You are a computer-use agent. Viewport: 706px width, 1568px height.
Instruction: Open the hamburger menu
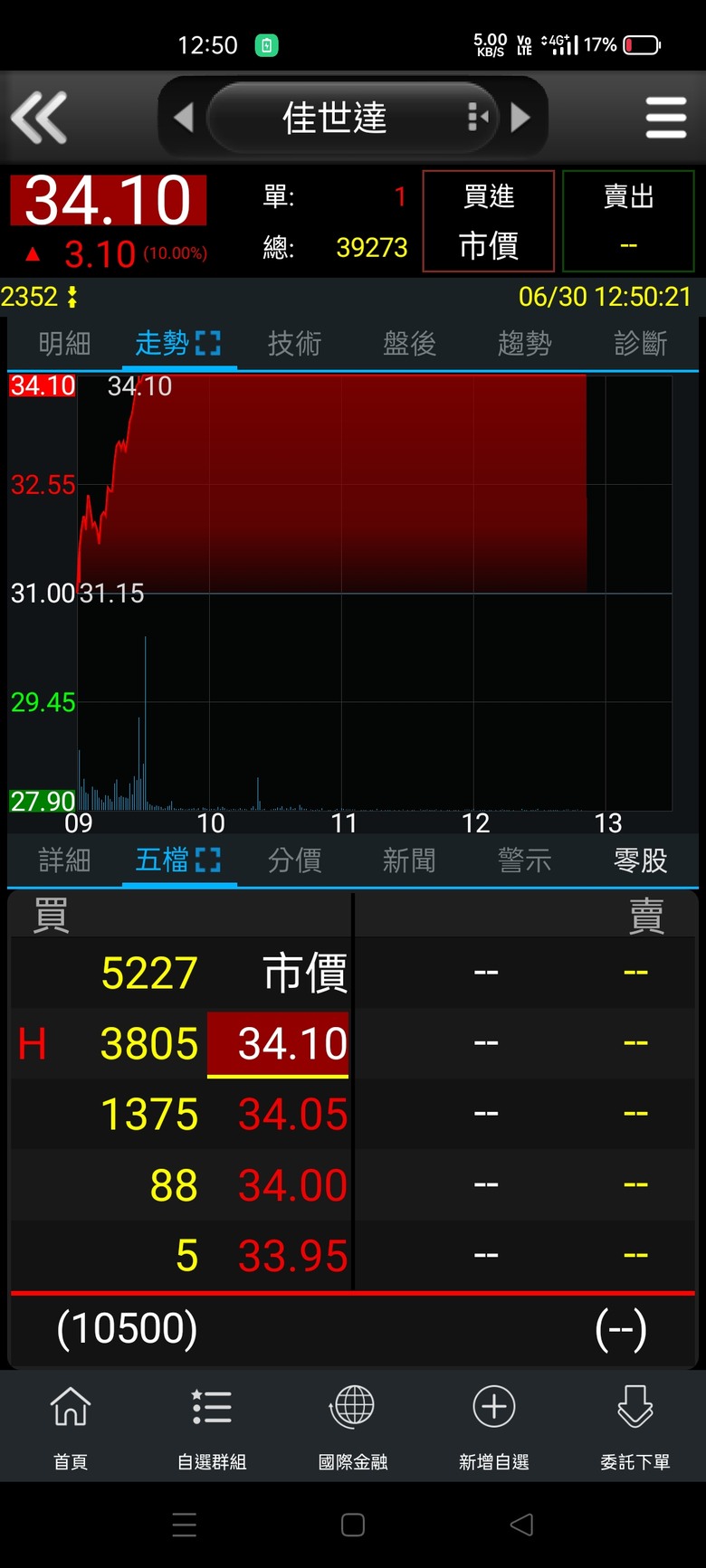666,118
